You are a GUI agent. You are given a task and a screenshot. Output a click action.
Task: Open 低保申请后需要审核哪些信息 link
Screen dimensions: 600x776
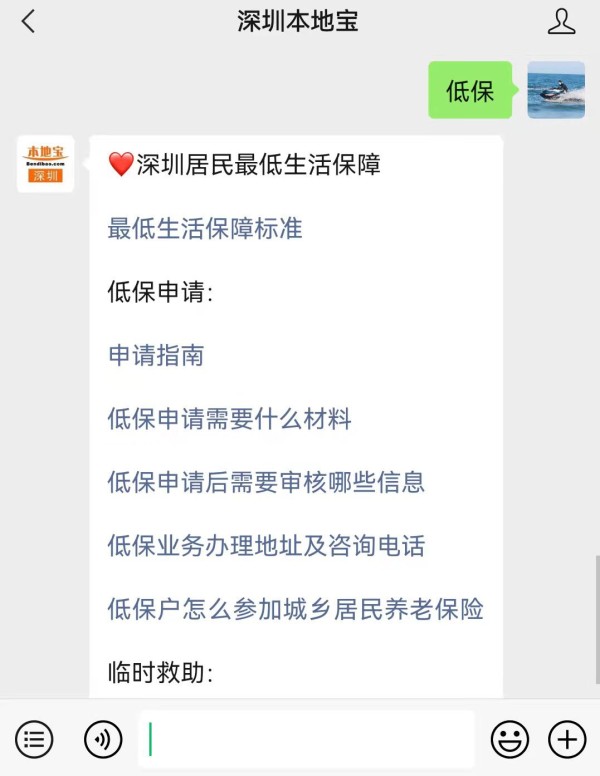pos(266,481)
